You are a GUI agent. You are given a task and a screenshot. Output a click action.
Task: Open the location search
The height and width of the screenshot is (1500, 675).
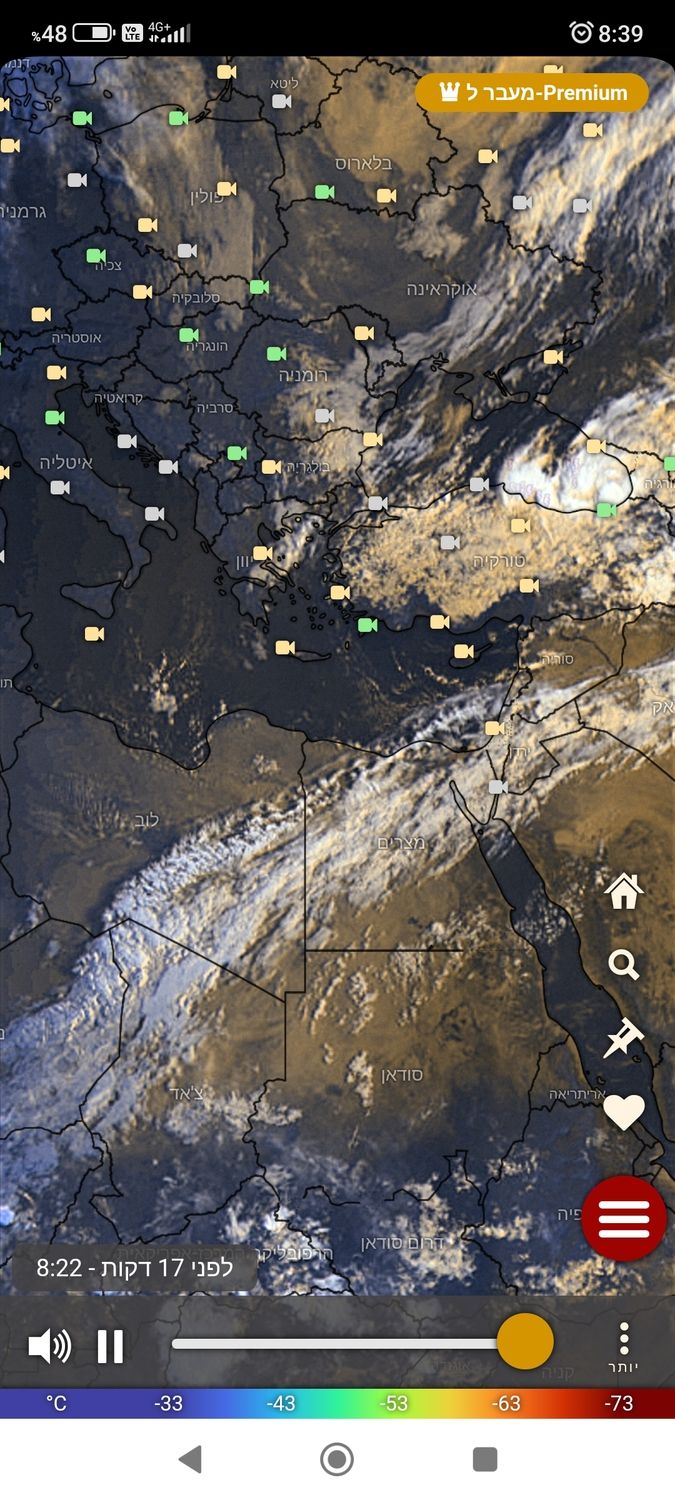[x=624, y=965]
